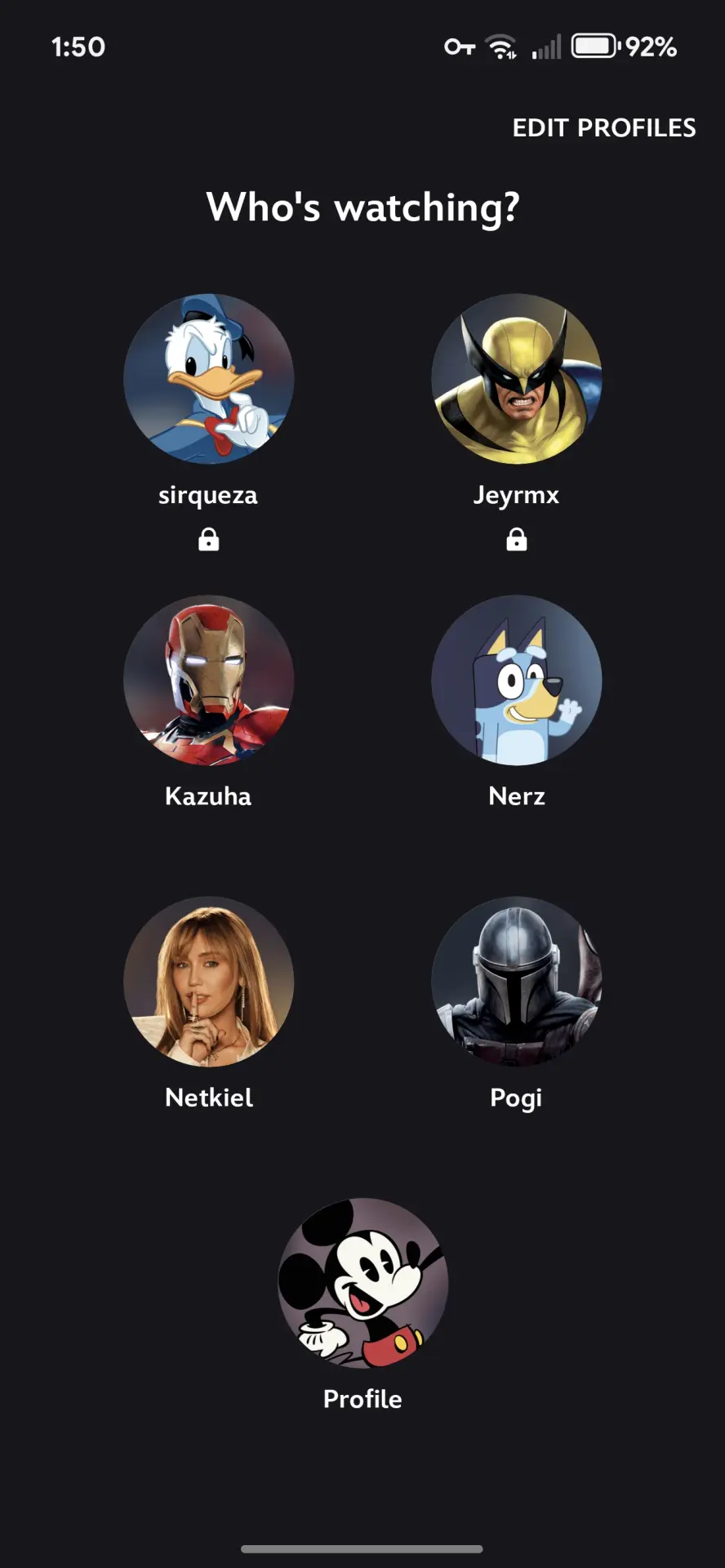Switch to the Kazuha profile

click(x=209, y=680)
